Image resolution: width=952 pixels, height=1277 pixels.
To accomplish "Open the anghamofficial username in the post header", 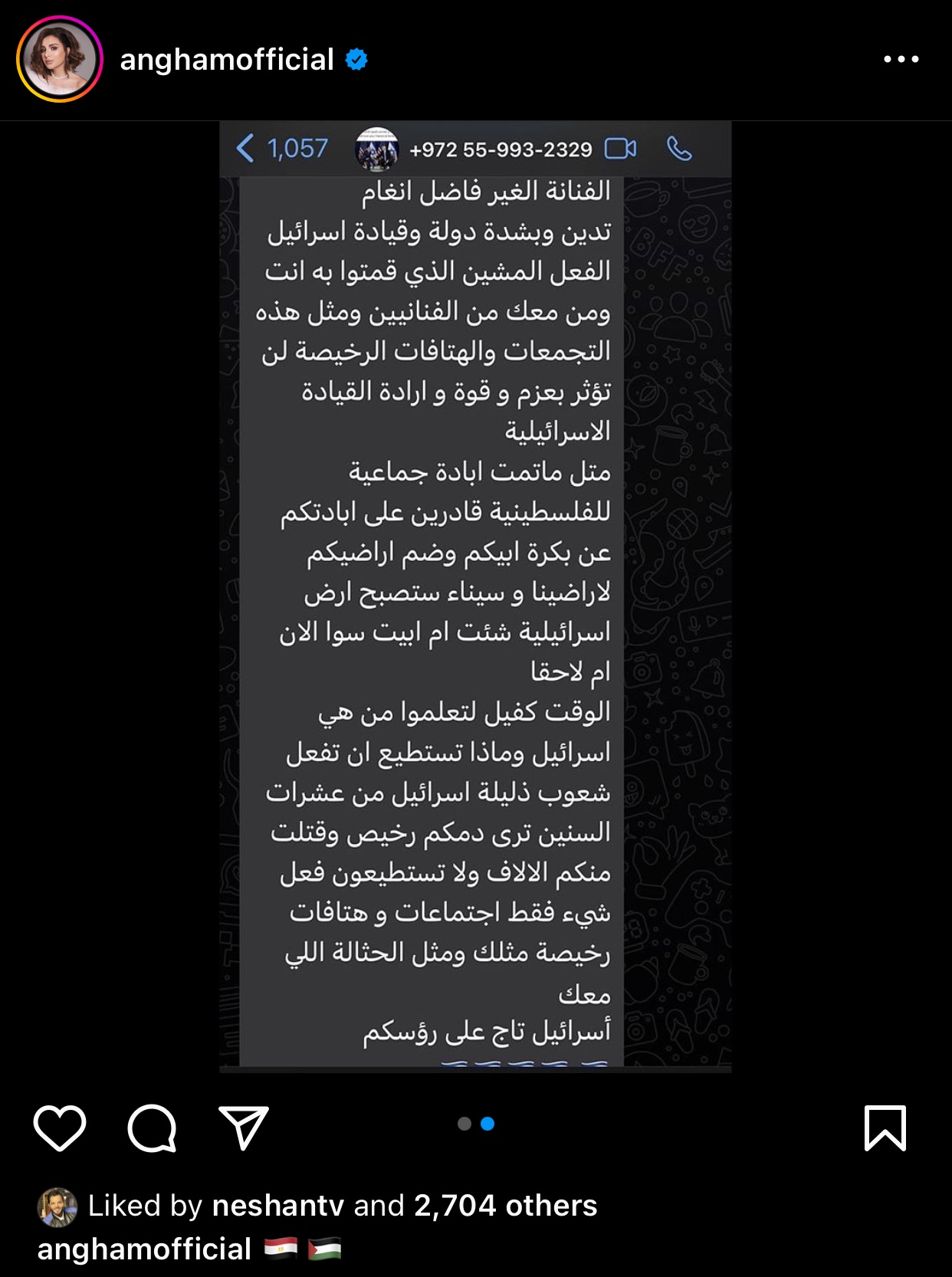I will coord(227,60).
